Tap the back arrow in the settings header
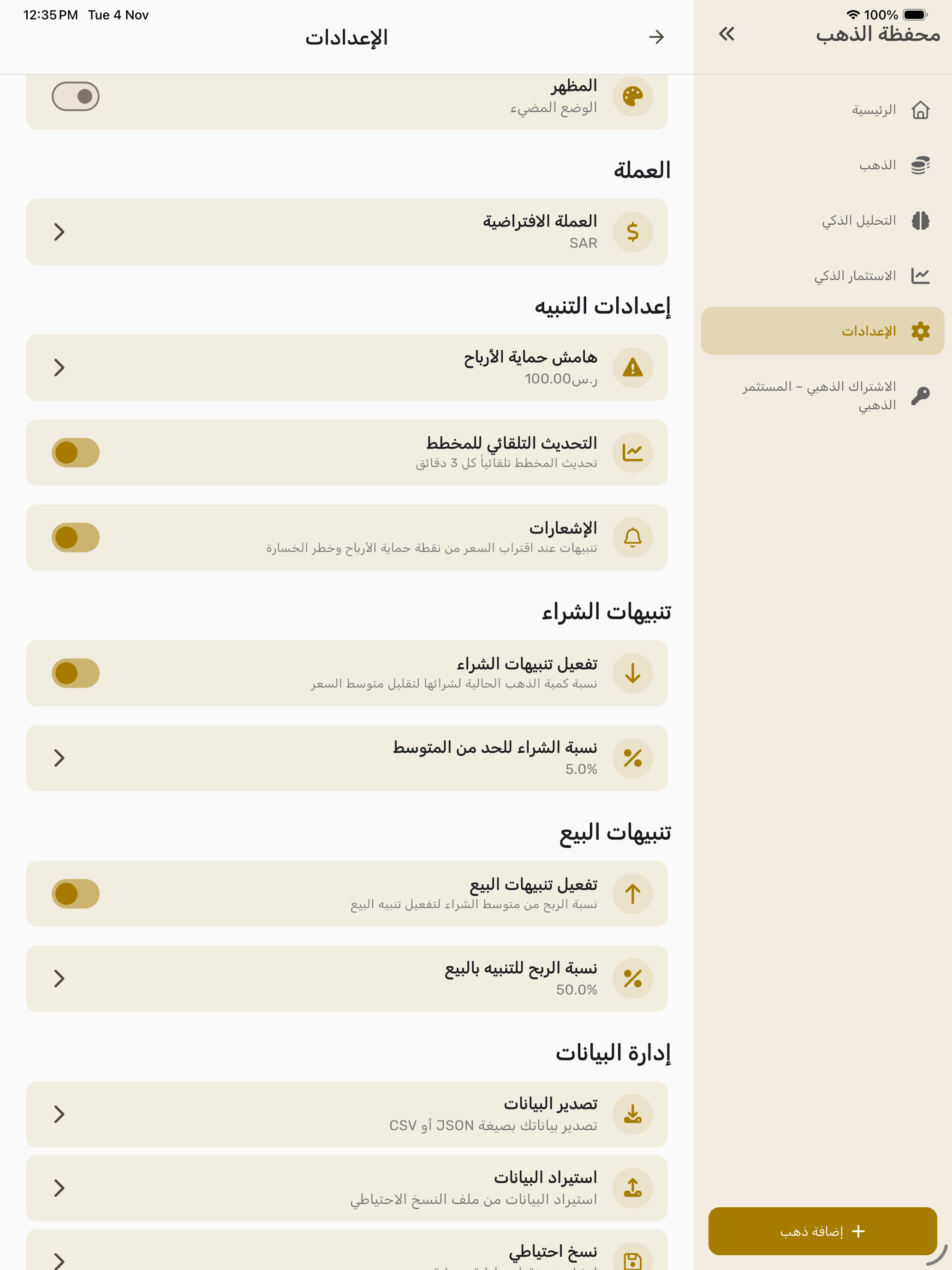952x1270 pixels. tap(656, 37)
